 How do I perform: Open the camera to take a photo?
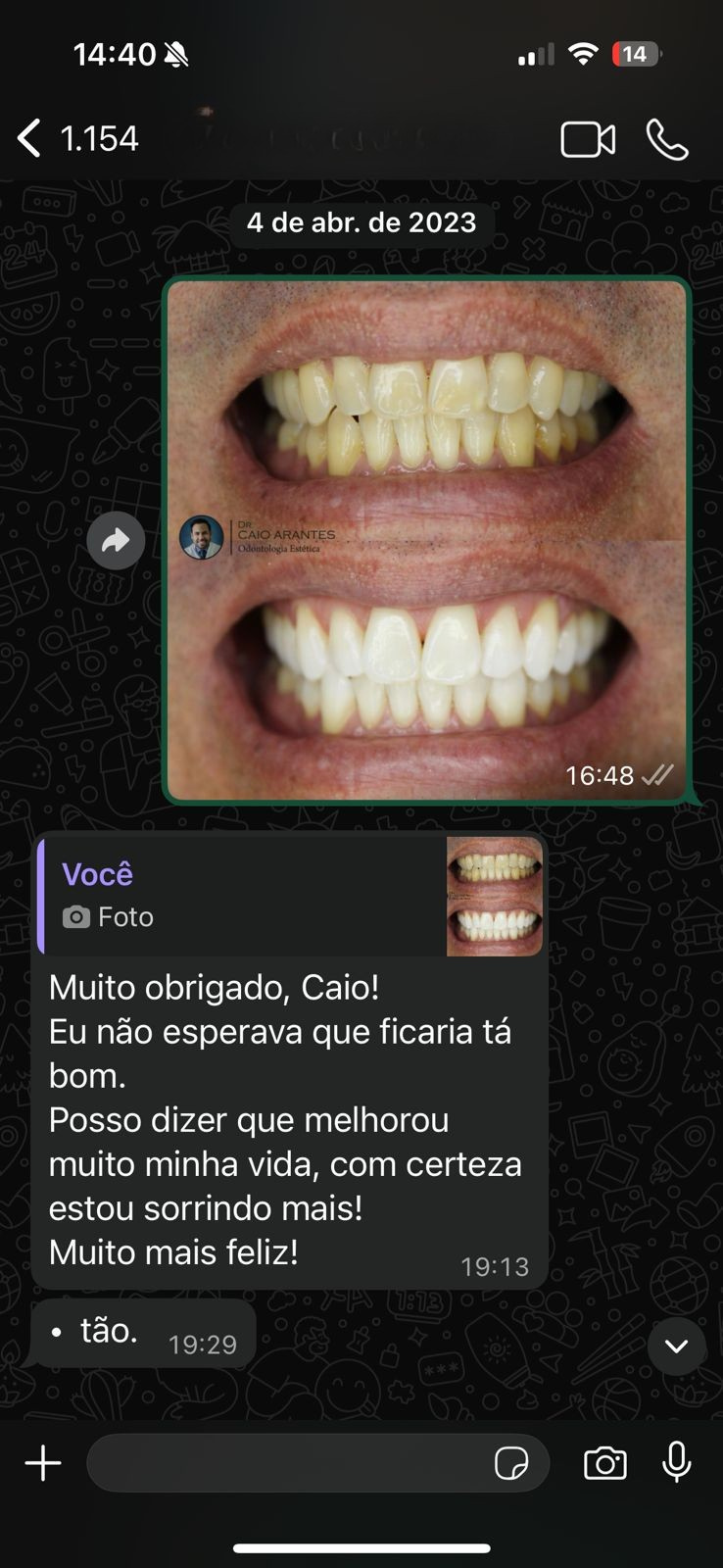click(604, 1463)
